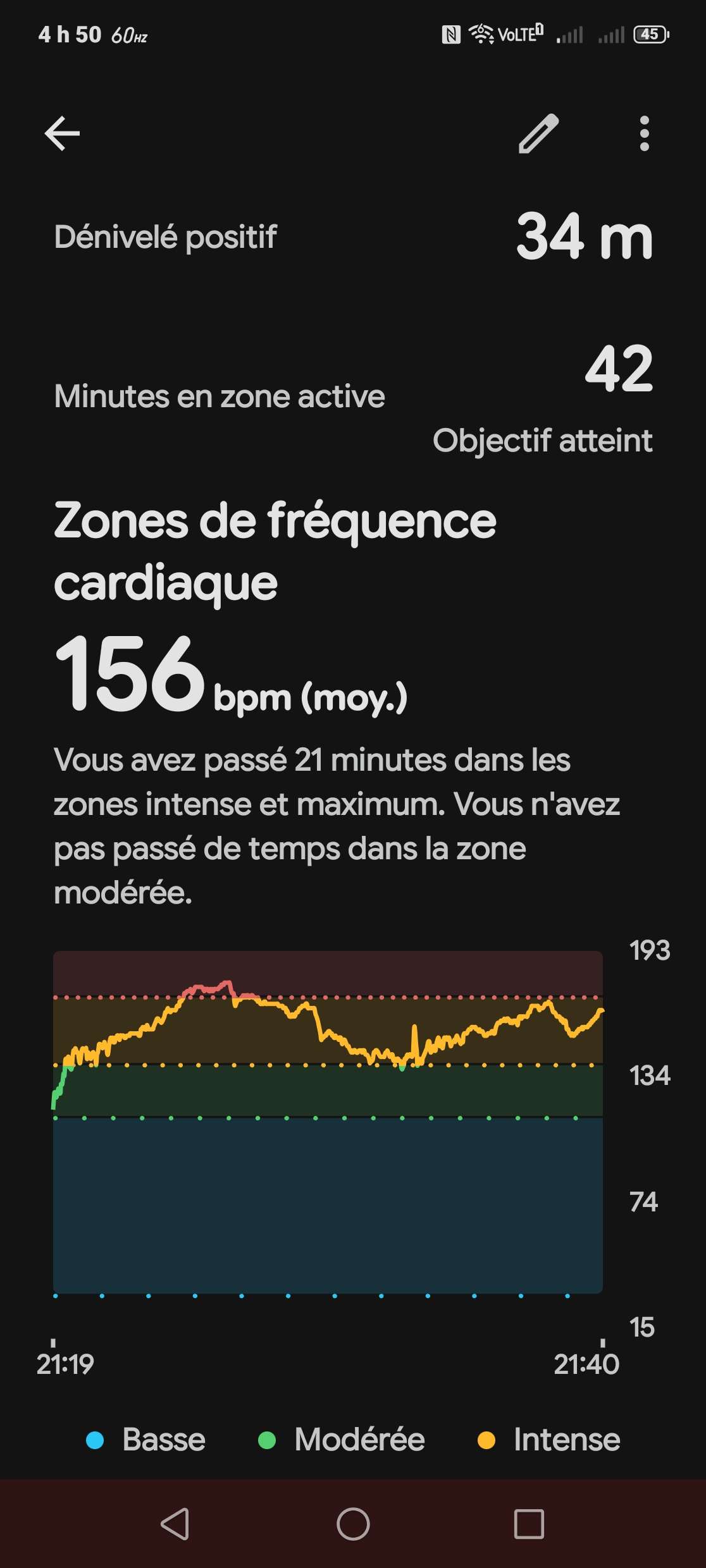Open recent apps via the square button
706x1568 pixels.
click(x=529, y=1524)
